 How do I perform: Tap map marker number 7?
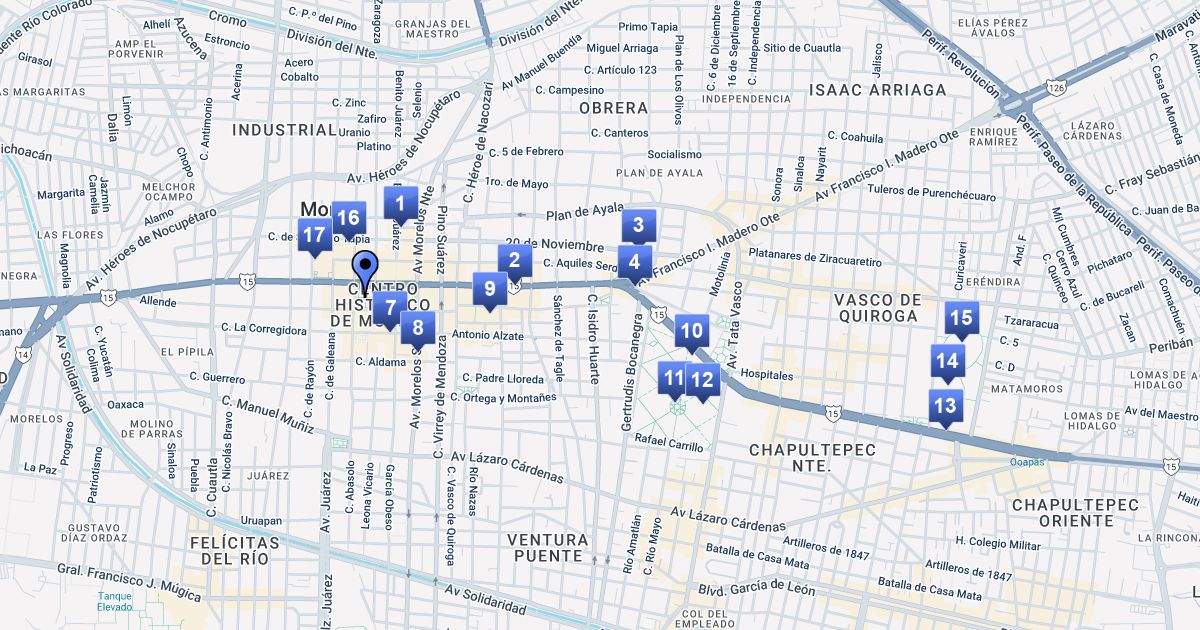[x=390, y=308]
